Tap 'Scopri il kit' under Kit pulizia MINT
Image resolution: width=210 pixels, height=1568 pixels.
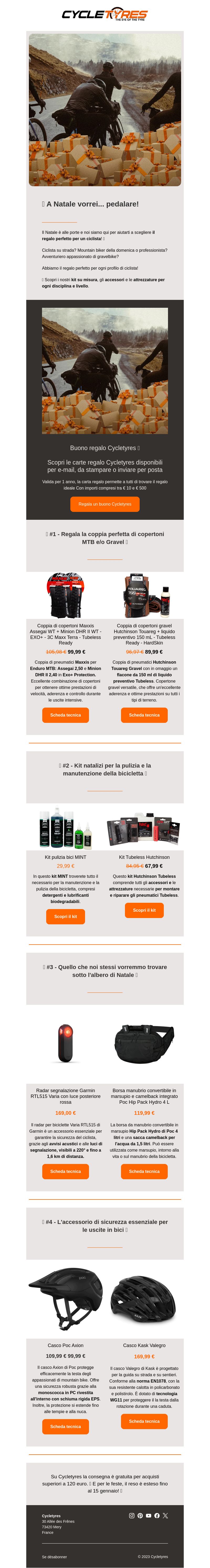(66, 916)
